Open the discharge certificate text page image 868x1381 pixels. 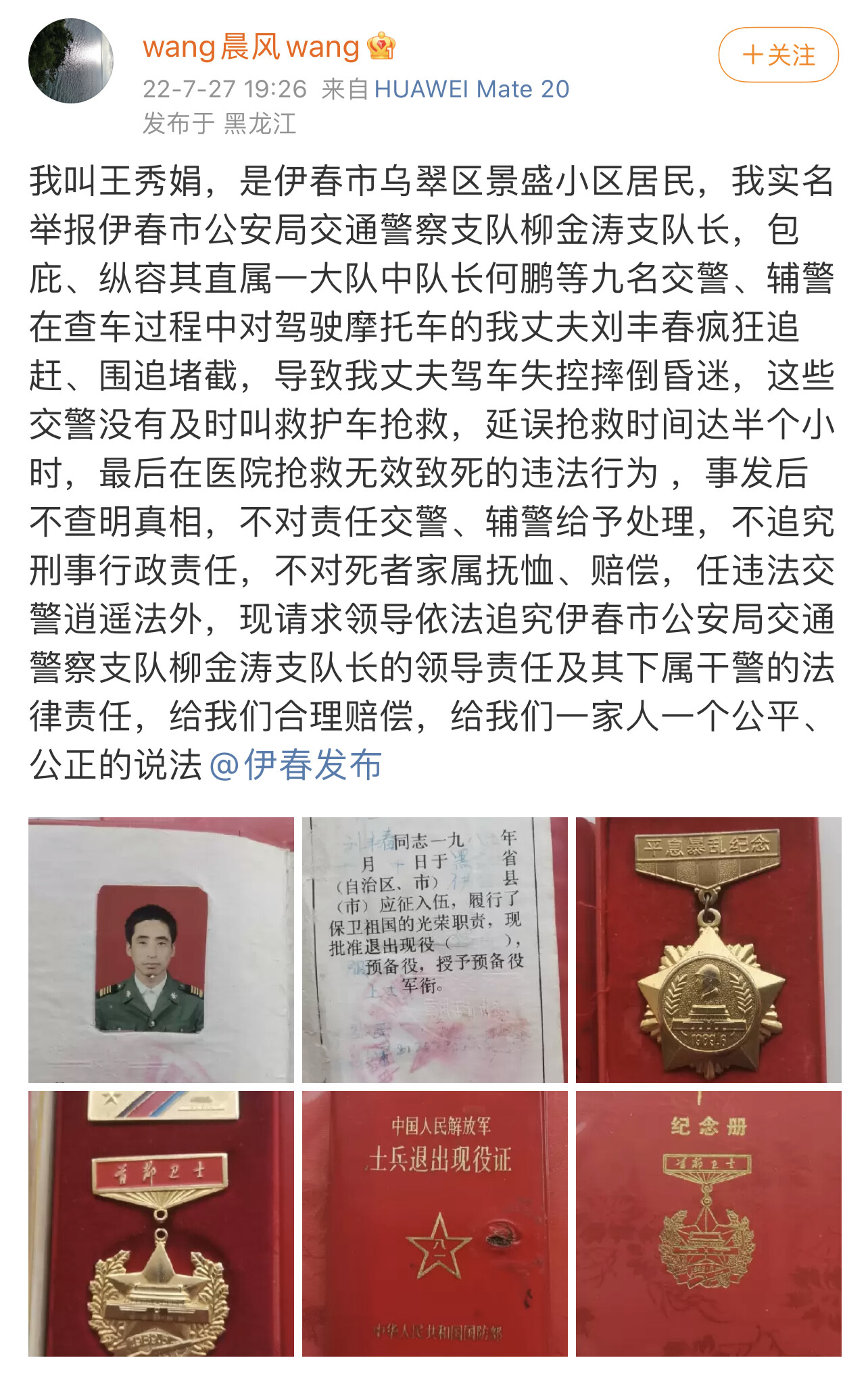click(434, 950)
